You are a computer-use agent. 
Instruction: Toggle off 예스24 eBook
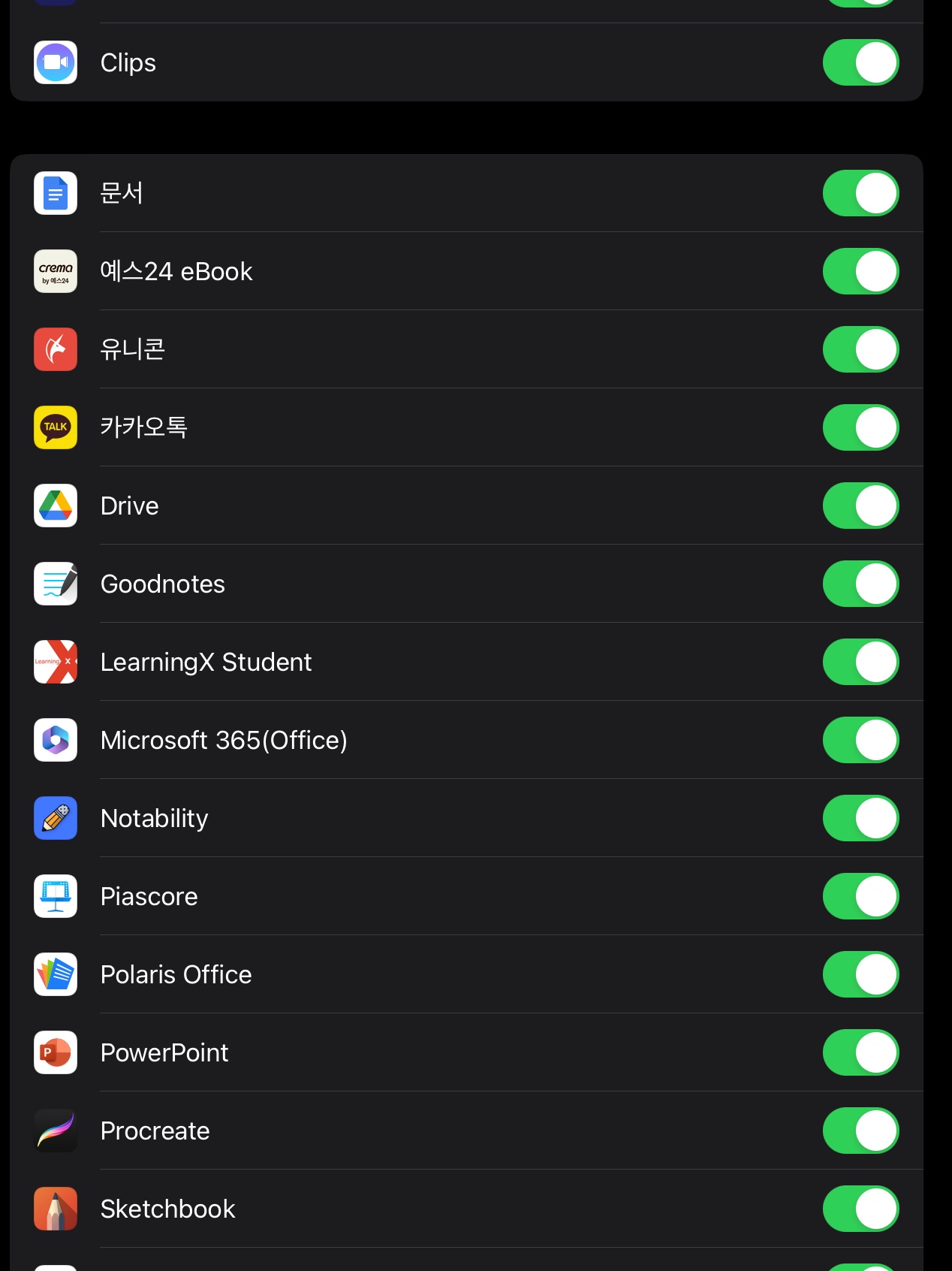point(860,271)
